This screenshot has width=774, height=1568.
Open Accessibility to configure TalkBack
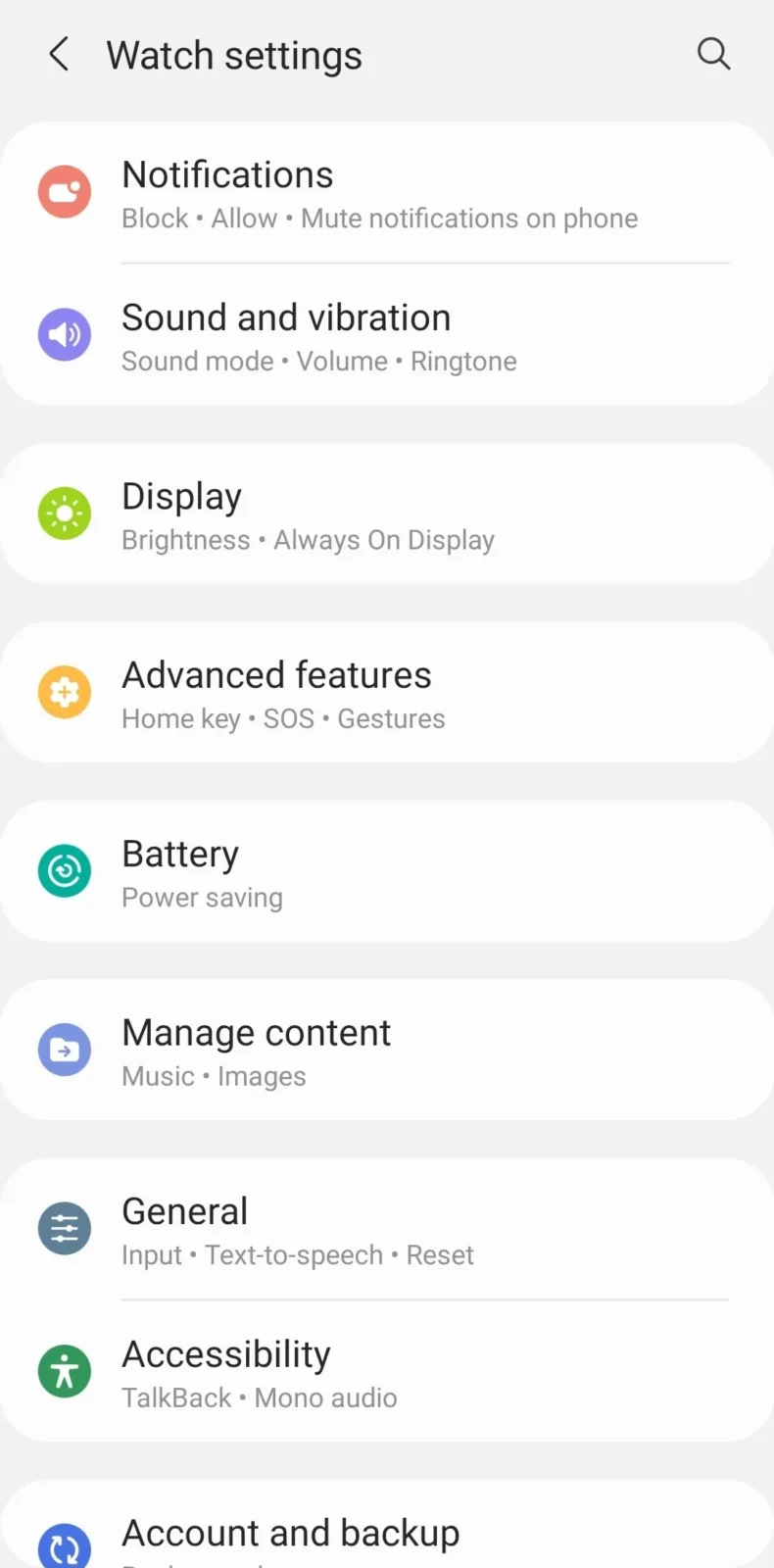pyautogui.click(x=387, y=1372)
